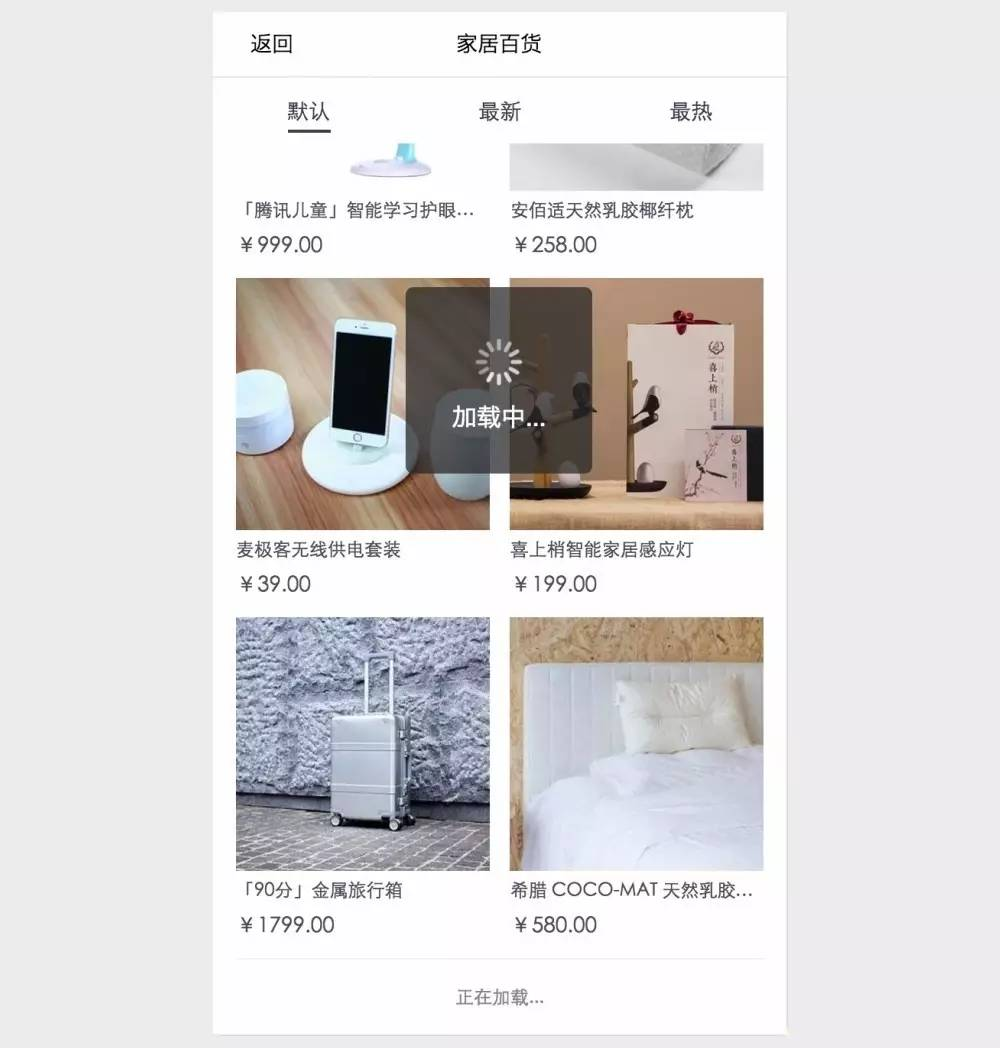Open the 希腊 COCO-MAT 天然乳胶 product card
Image resolution: width=1000 pixels, height=1048 pixels.
click(x=636, y=744)
